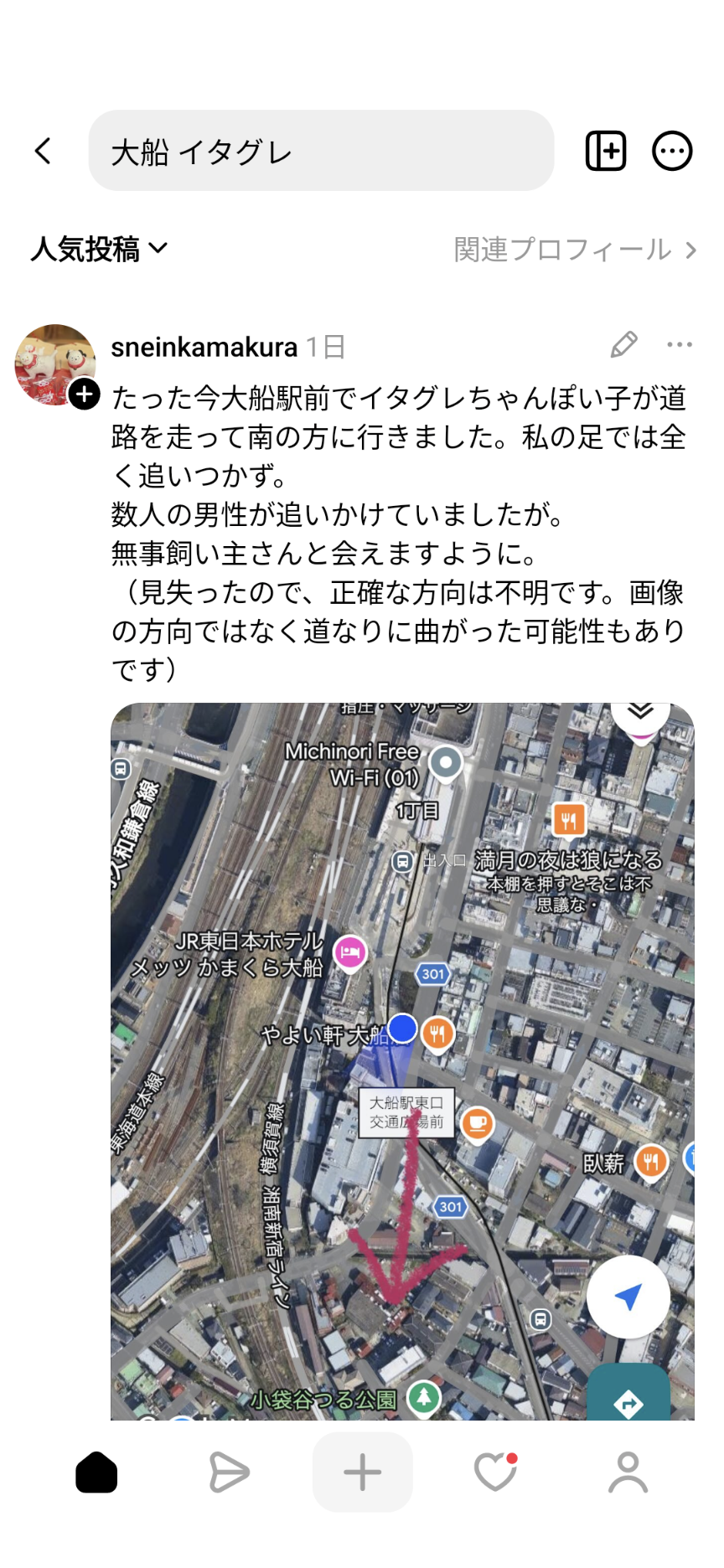Open sneinkamakura's profile name
The height and width of the screenshot is (1568, 724).
204,347
